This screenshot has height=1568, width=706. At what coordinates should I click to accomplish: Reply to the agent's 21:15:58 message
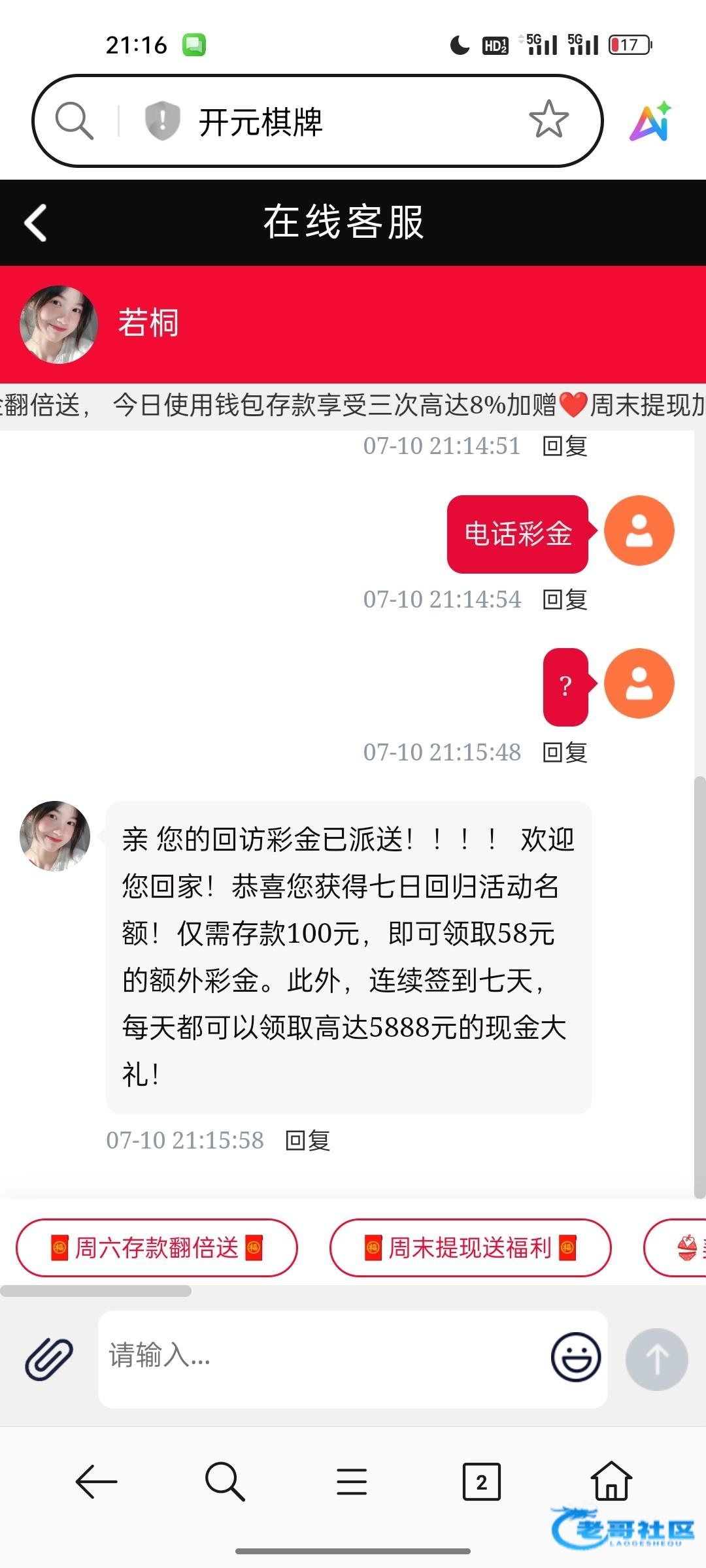click(x=307, y=1140)
